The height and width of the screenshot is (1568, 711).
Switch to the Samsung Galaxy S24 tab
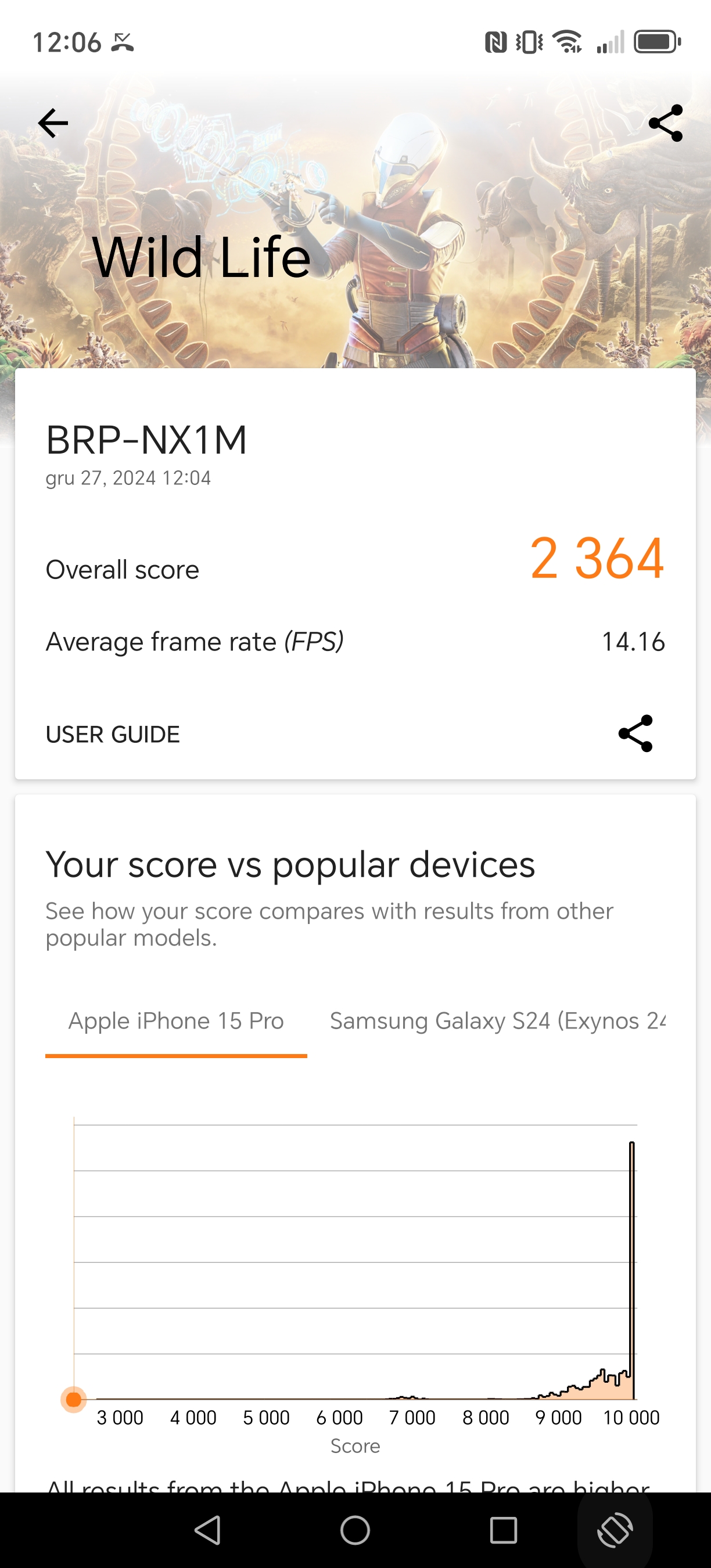coord(497,1021)
